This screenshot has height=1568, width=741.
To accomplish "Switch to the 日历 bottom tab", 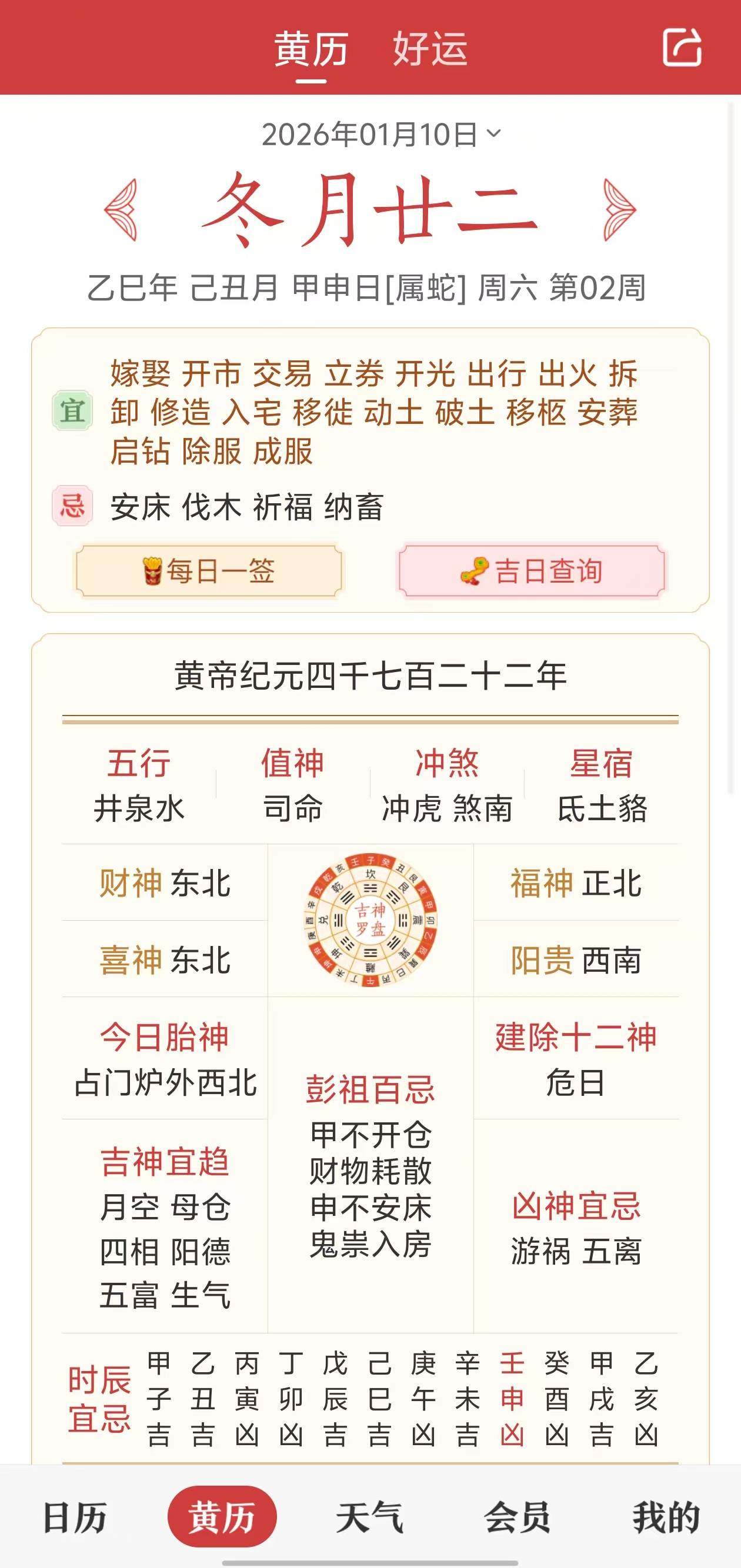I will 75,1517.
